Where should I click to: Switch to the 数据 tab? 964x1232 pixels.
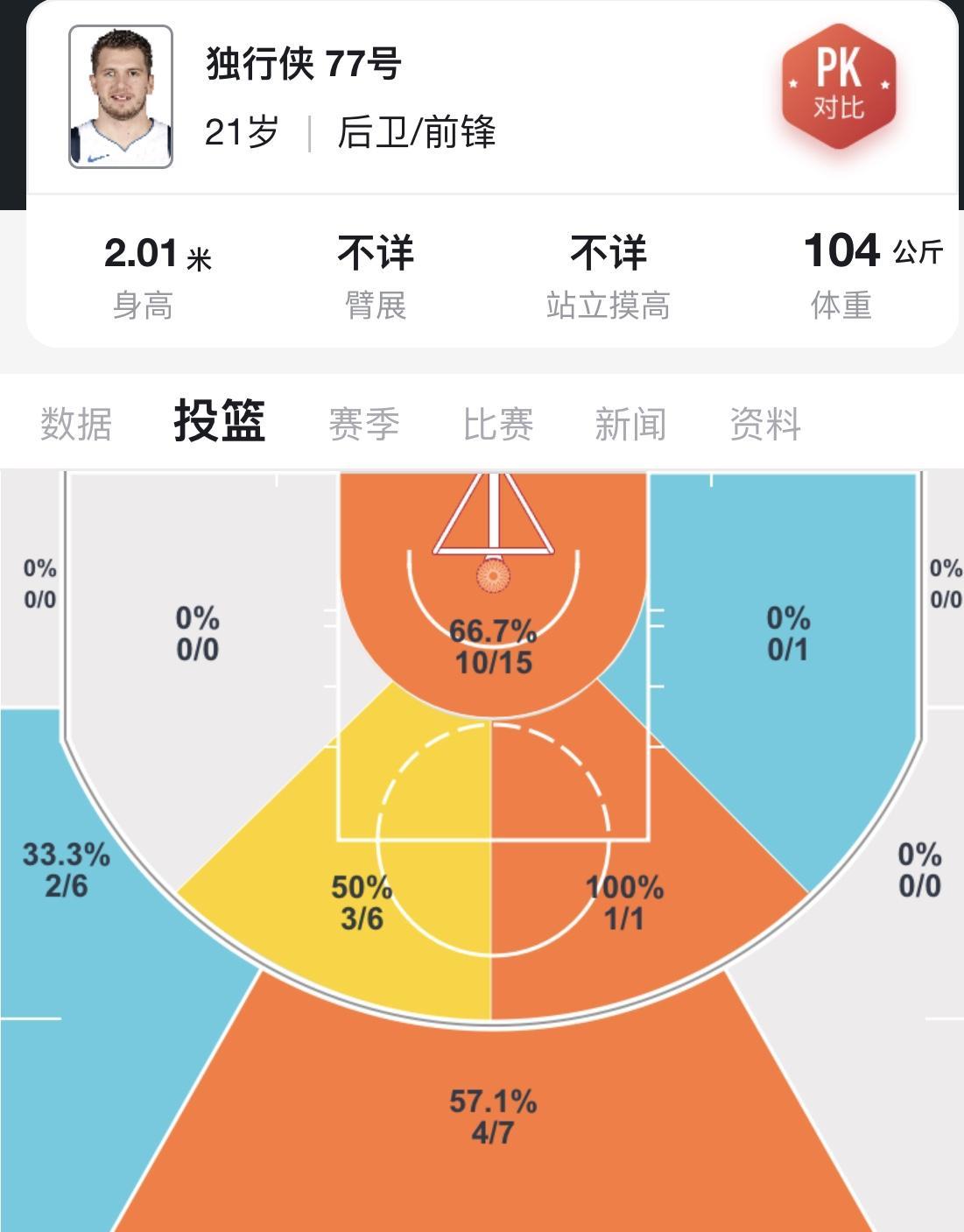point(76,424)
